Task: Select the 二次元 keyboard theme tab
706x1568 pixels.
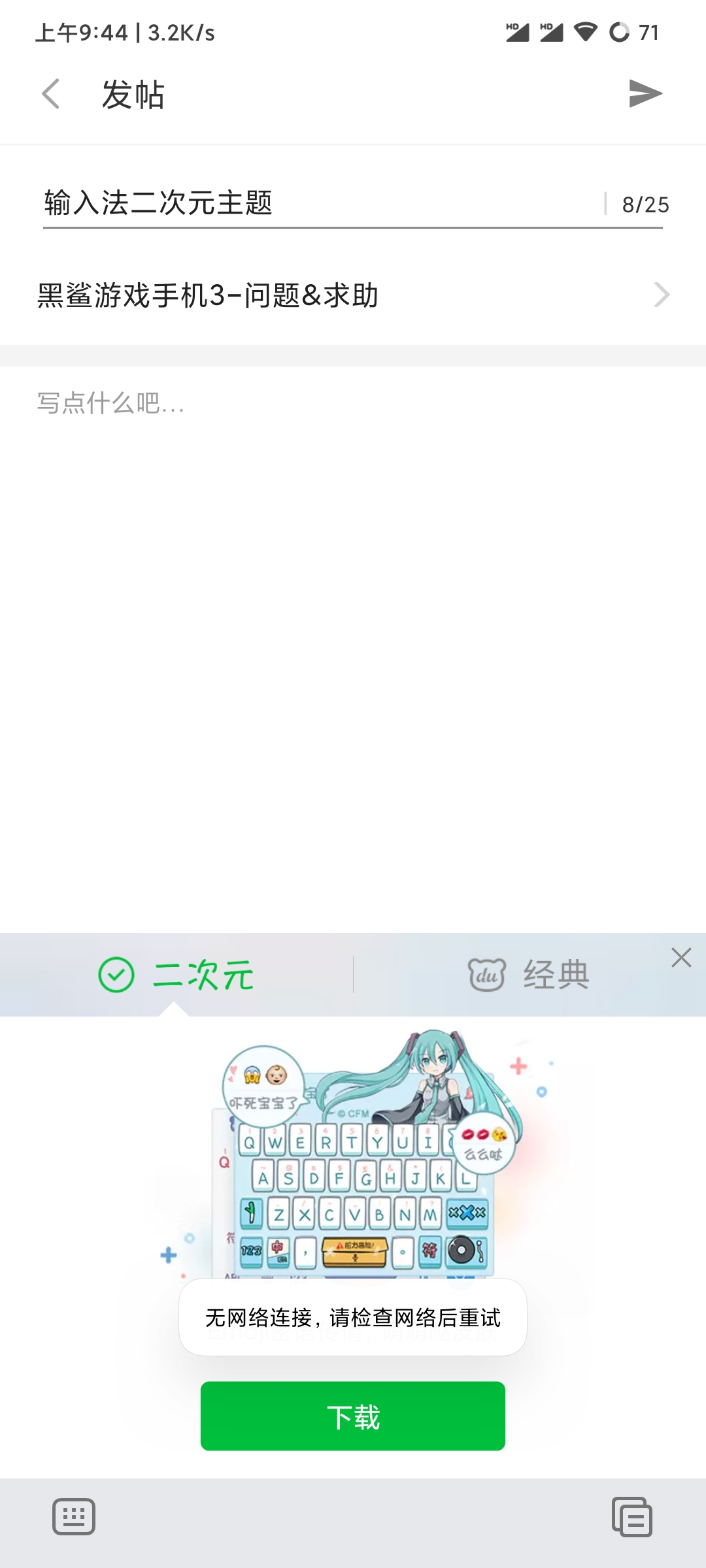Action: tap(176, 975)
